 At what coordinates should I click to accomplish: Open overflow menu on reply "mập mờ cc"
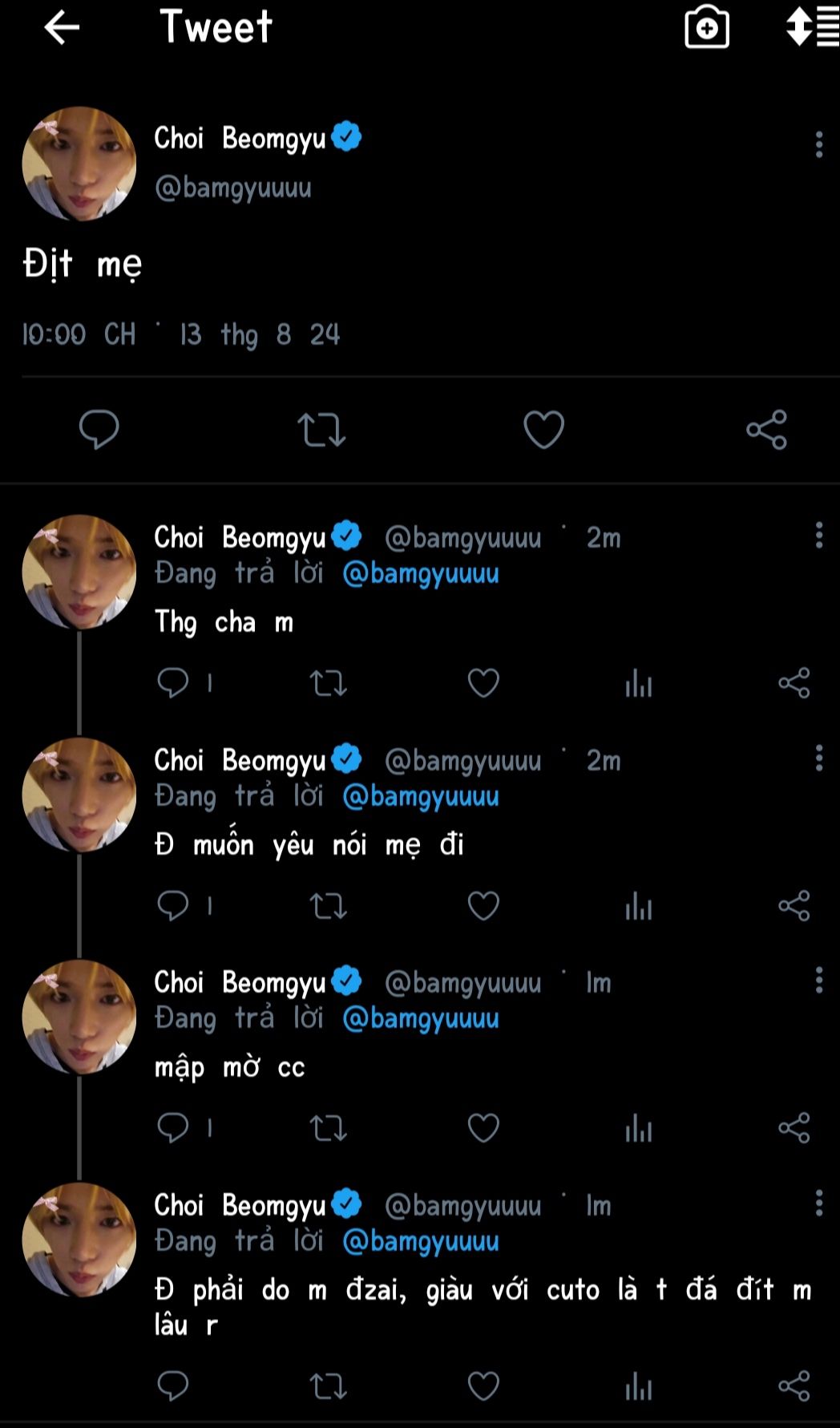coord(818,980)
